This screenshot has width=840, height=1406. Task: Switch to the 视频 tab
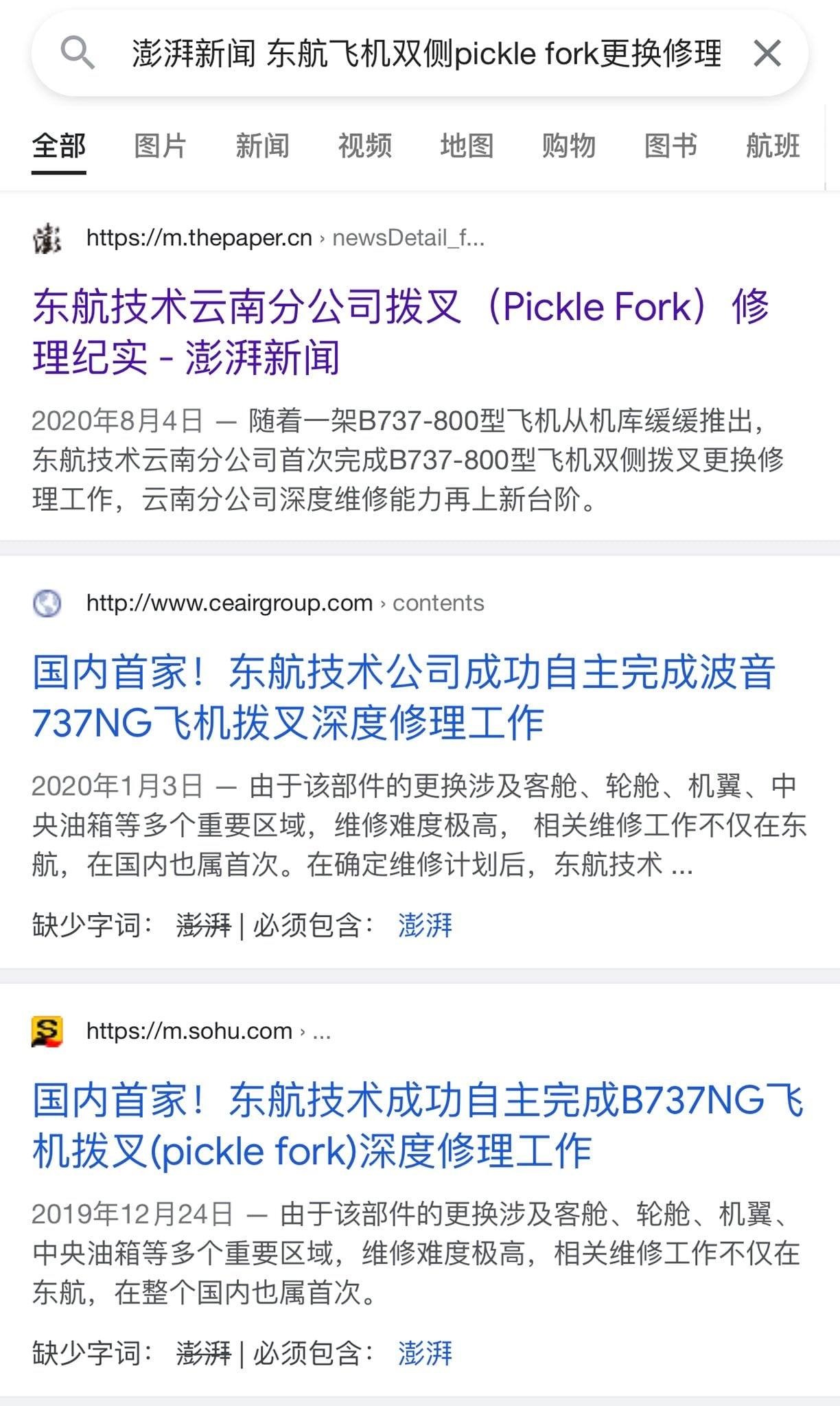tap(364, 146)
